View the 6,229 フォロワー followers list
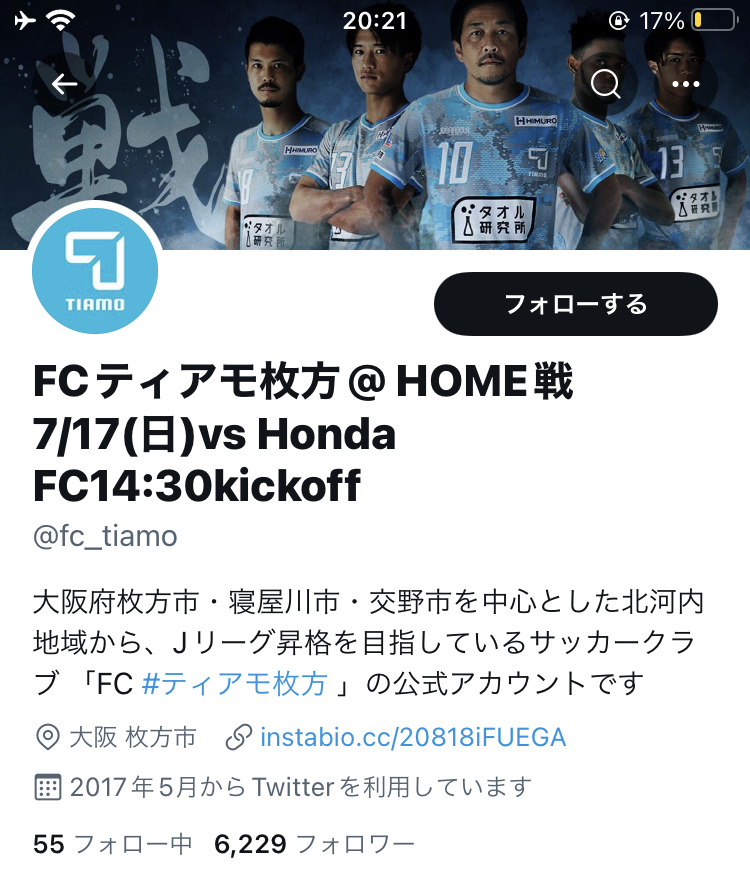750x882 pixels. 314,844
